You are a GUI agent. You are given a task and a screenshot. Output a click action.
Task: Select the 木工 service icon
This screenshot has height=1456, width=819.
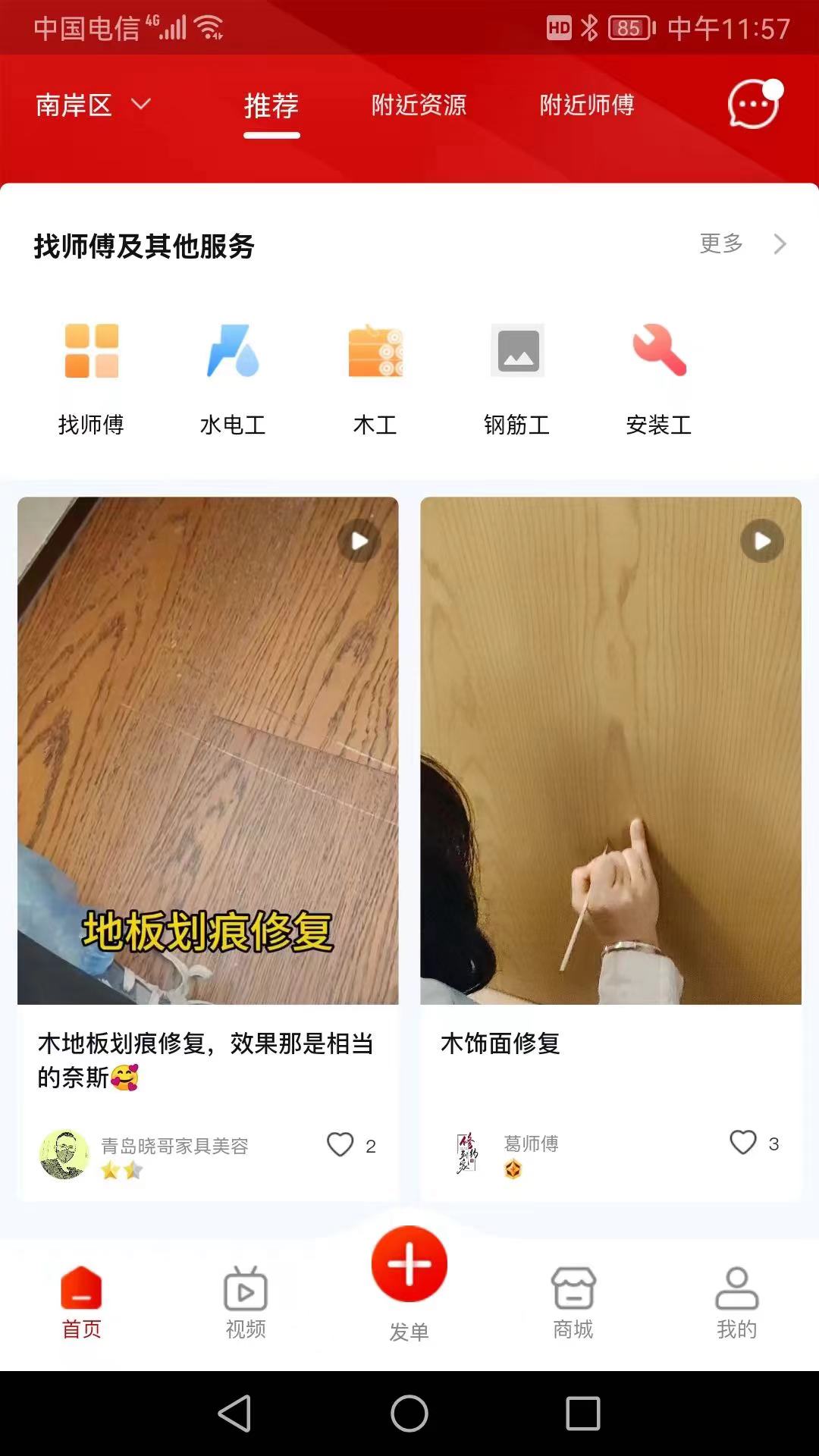click(x=375, y=350)
